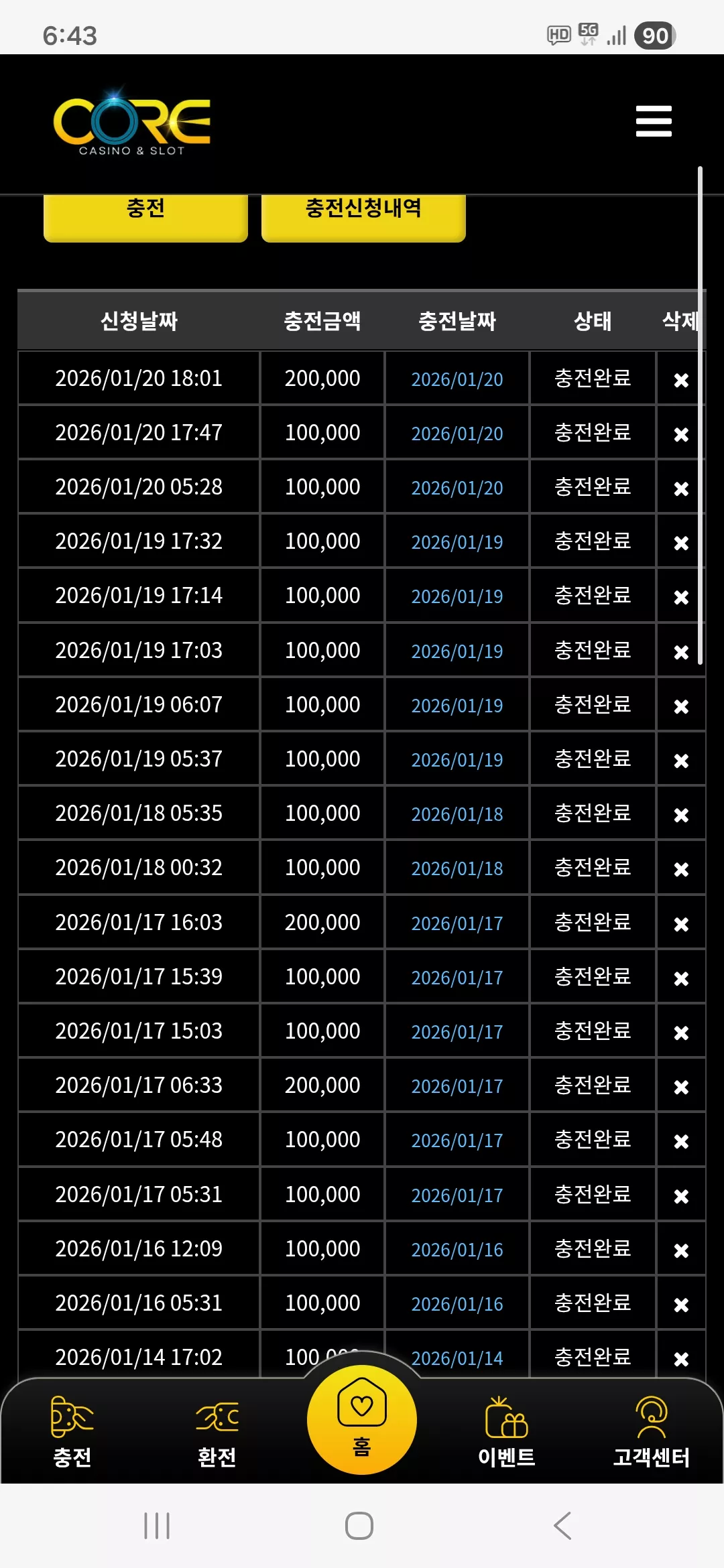Tap the yellow 충전 button

[x=145, y=217]
